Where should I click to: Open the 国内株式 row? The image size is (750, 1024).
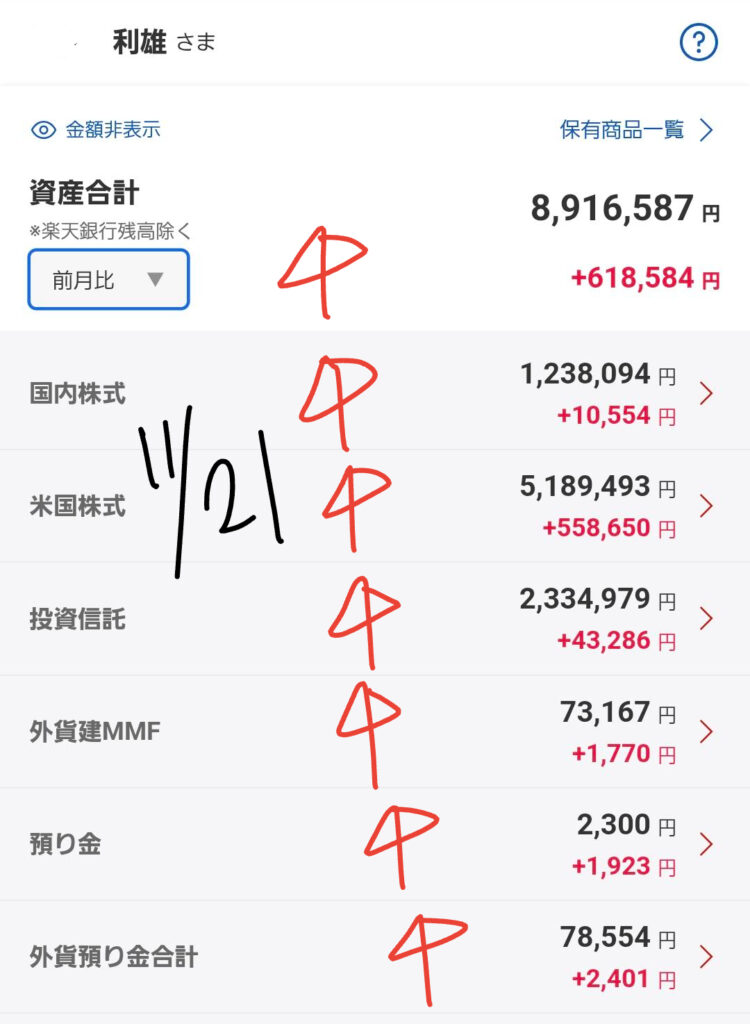click(x=375, y=393)
